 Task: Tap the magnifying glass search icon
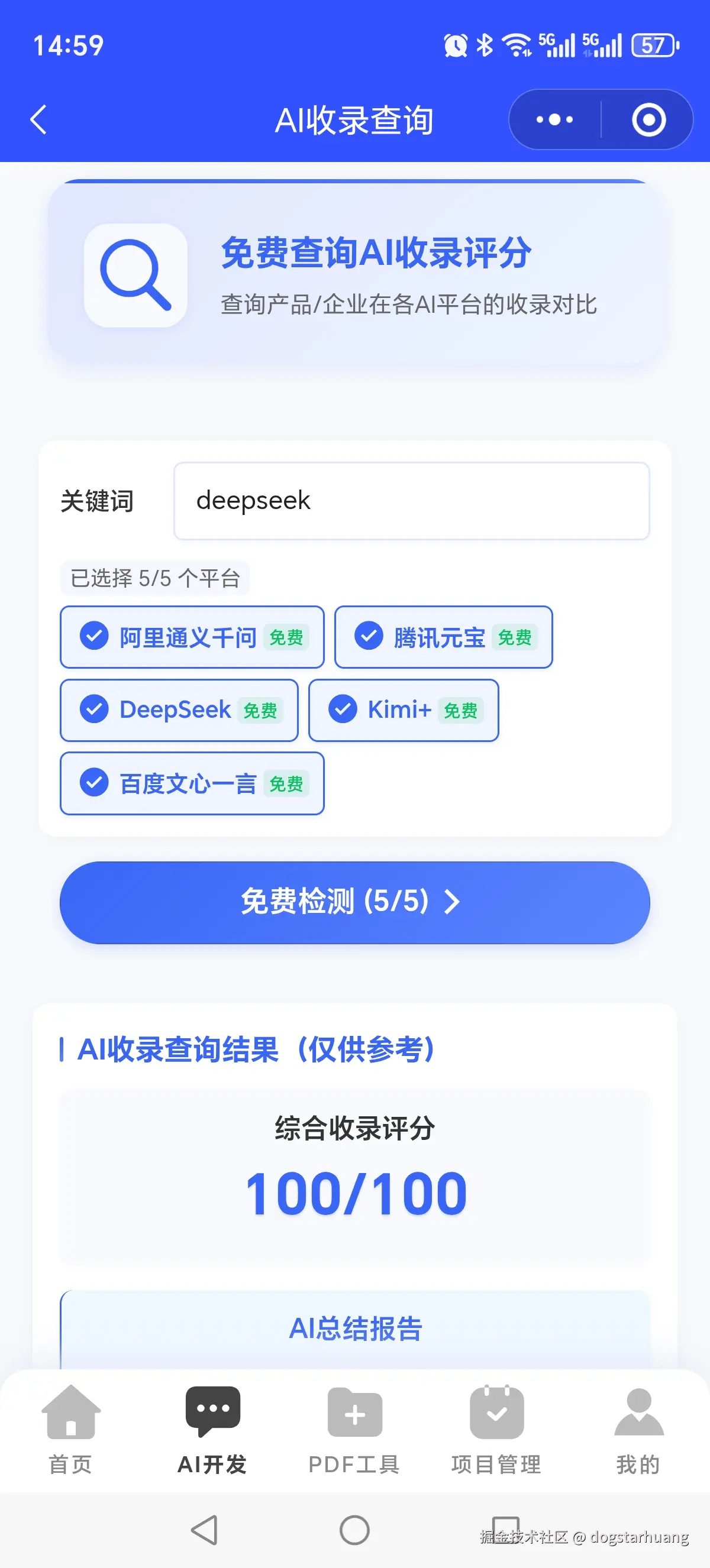tap(135, 275)
